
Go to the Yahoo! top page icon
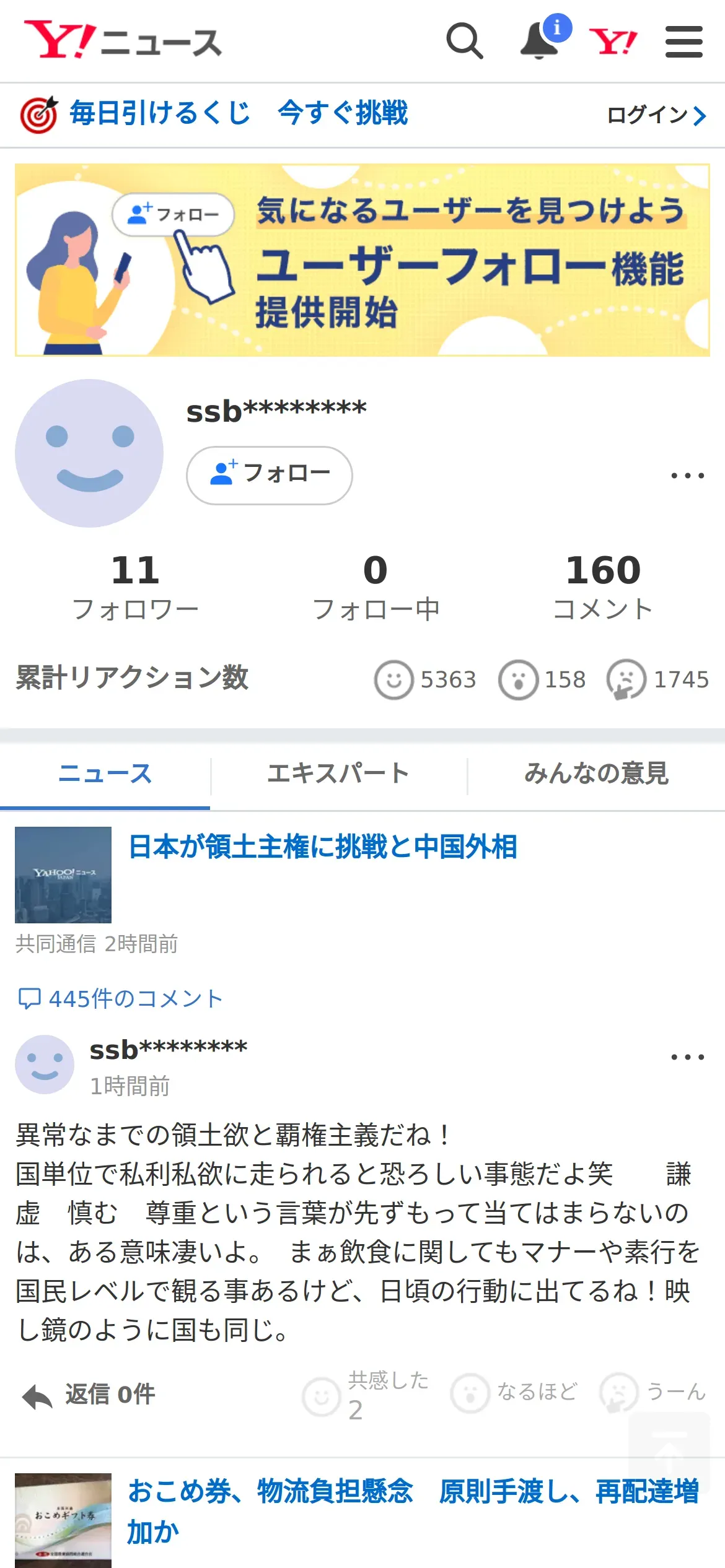point(612,42)
